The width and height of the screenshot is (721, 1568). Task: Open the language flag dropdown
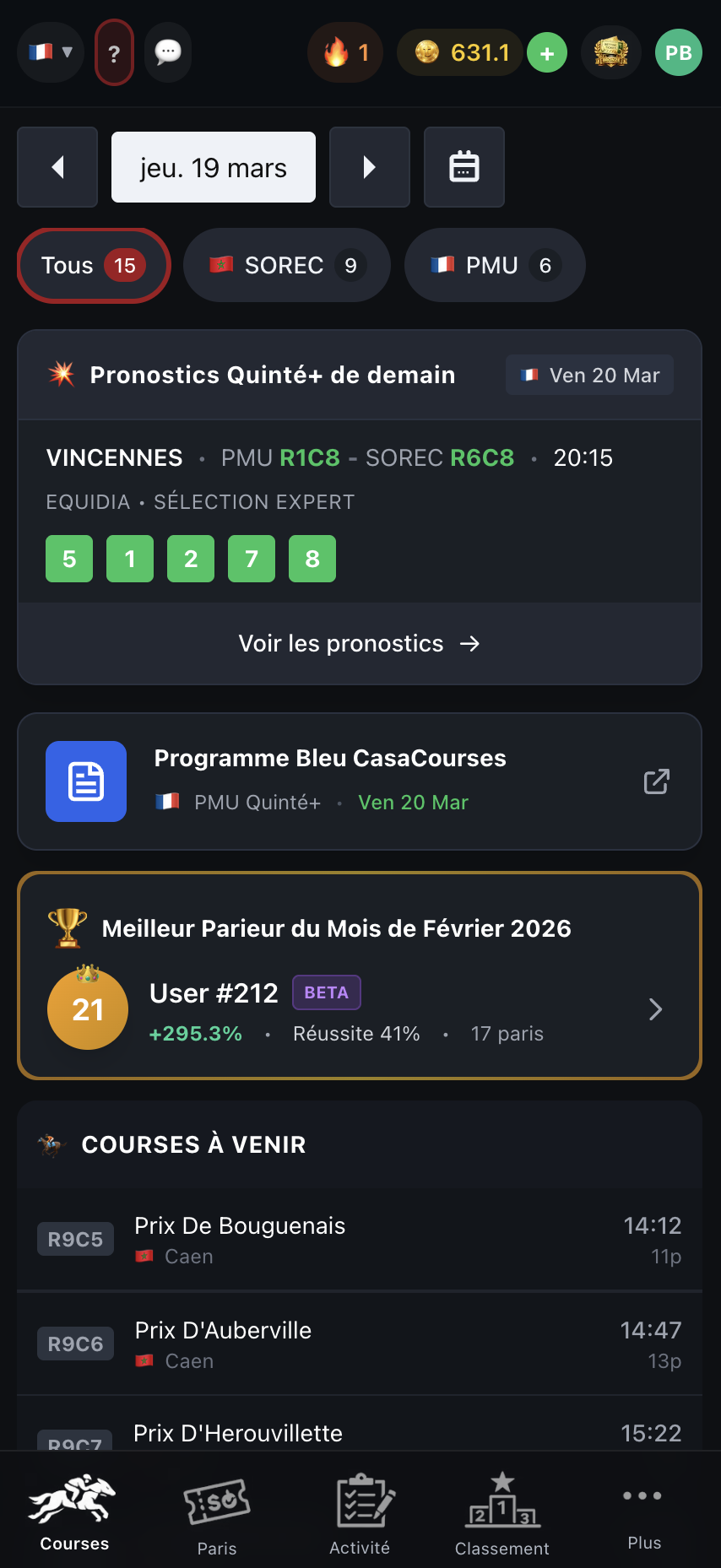(51, 52)
